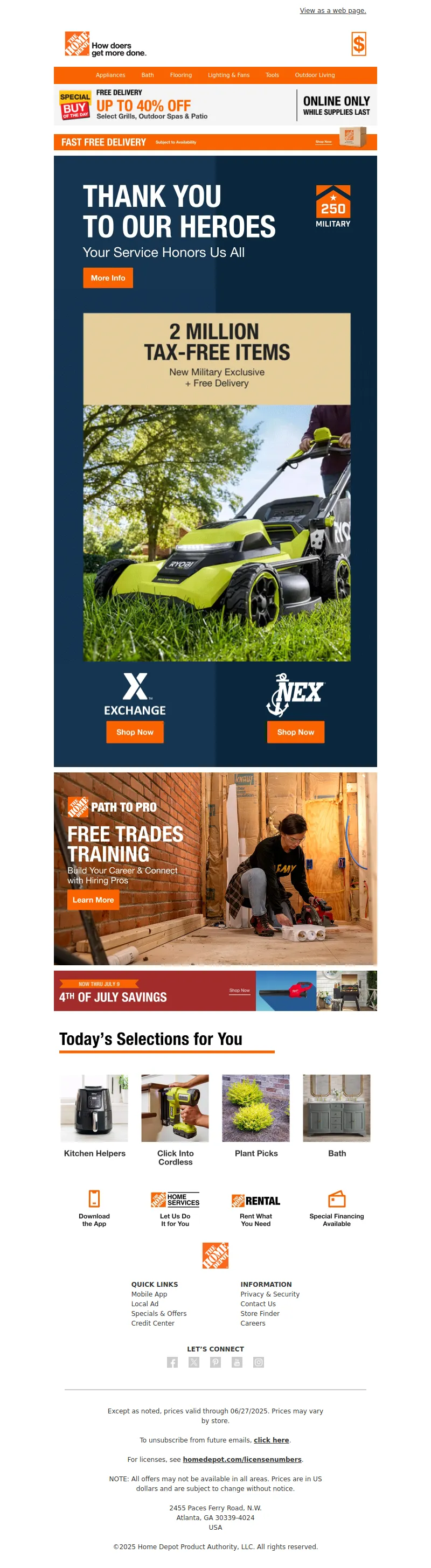The width and height of the screenshot is (431, 1568).
Task: Open the homedepot.com/licensenumbers link
Action: click(x=242, y=1460)
